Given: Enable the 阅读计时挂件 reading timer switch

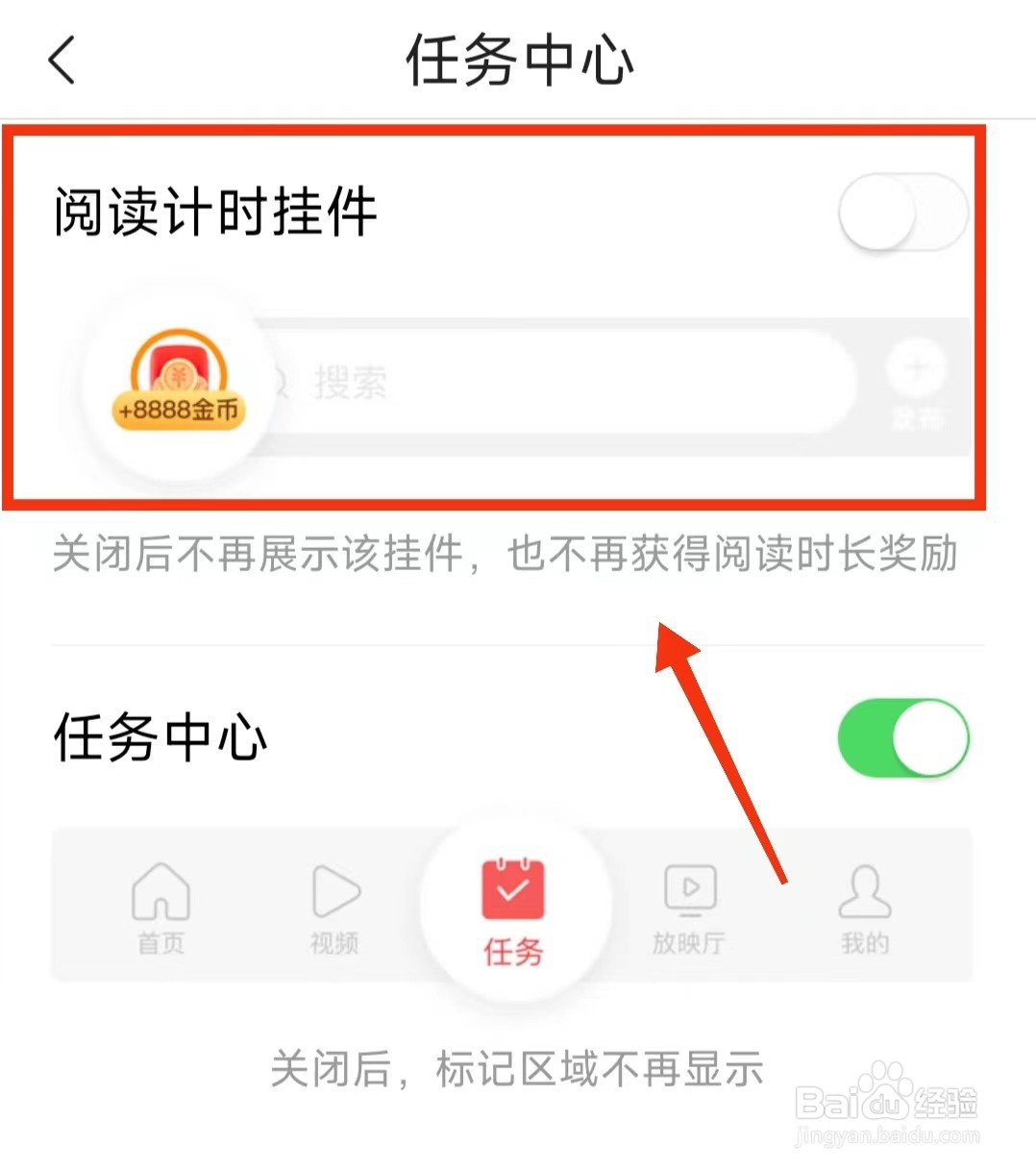Looking at the screenshot, I should click(x=900, y=212).
